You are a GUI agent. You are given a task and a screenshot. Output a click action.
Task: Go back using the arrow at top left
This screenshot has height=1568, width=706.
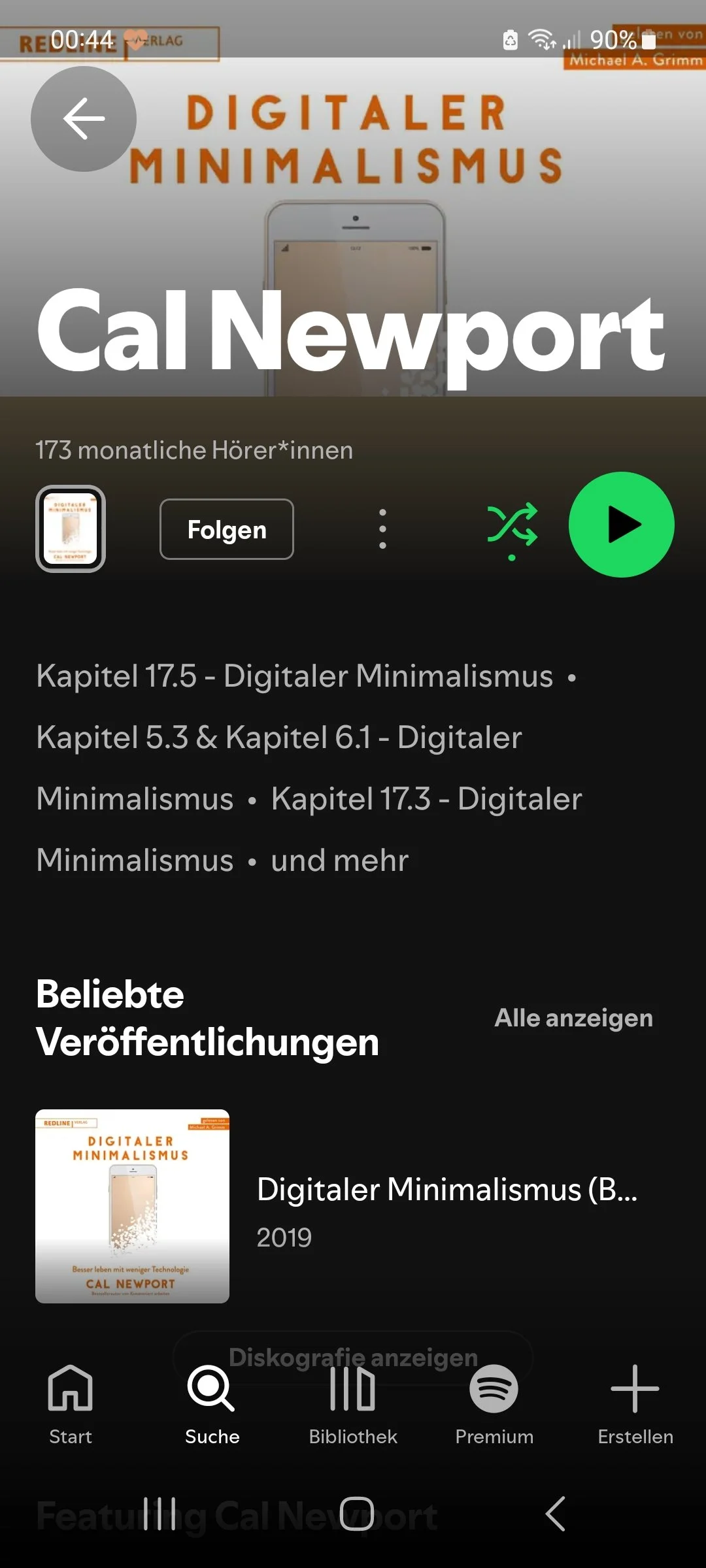pyautogui.click(x=83, y=118)
